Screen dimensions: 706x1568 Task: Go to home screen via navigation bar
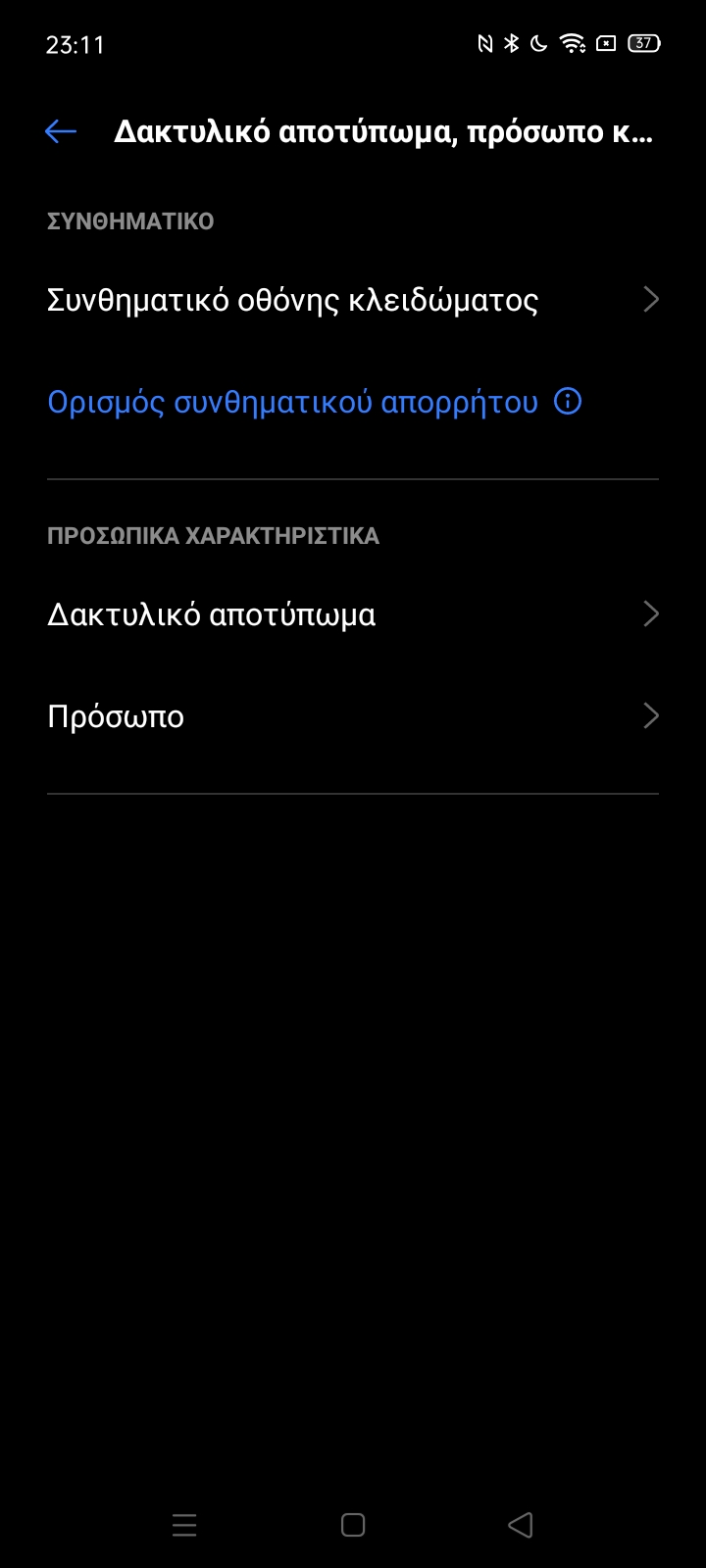tap(353, 1525)
